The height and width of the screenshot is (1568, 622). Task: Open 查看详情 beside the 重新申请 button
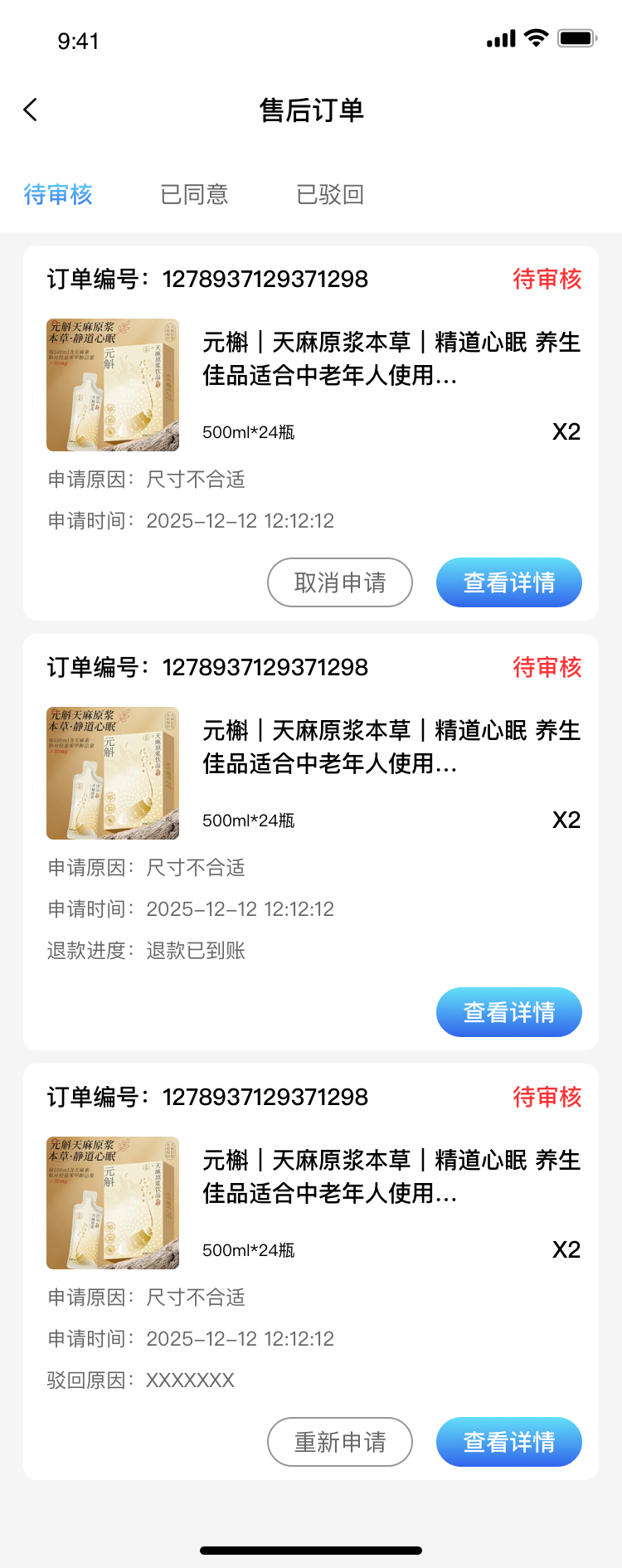pyautogui.click(x=508, y=1442)
